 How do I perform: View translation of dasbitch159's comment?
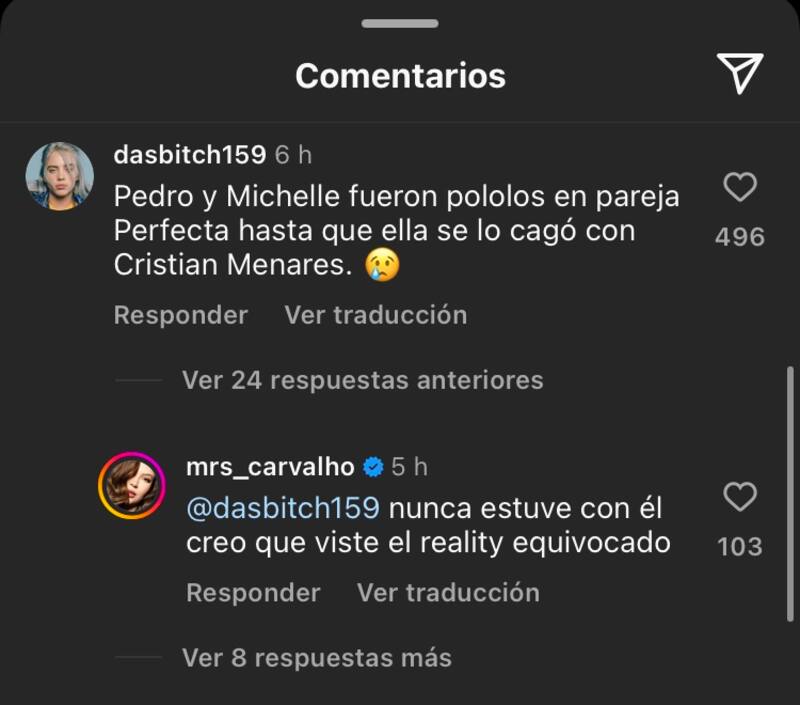tap(375, 315)
